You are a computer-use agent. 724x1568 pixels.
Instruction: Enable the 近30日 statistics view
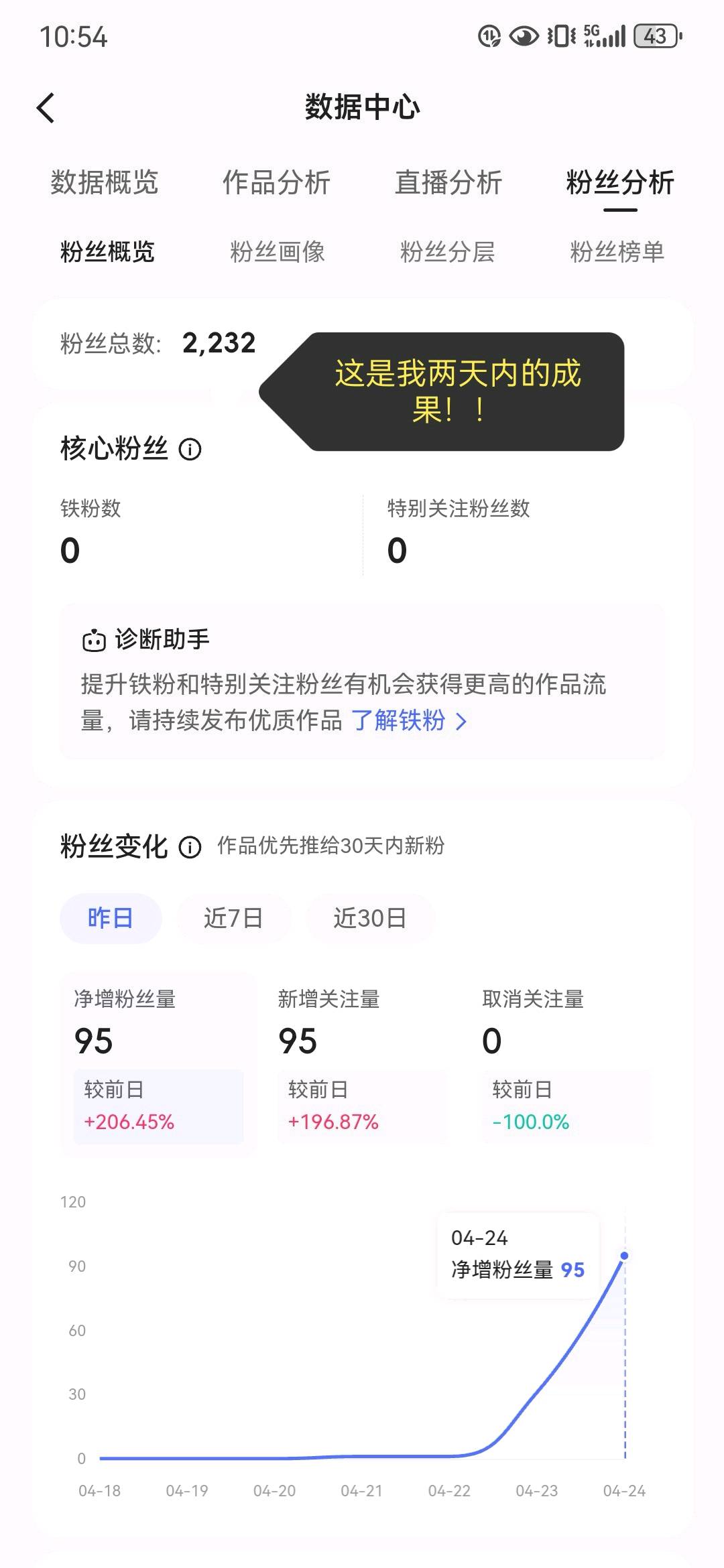[369, 918]
